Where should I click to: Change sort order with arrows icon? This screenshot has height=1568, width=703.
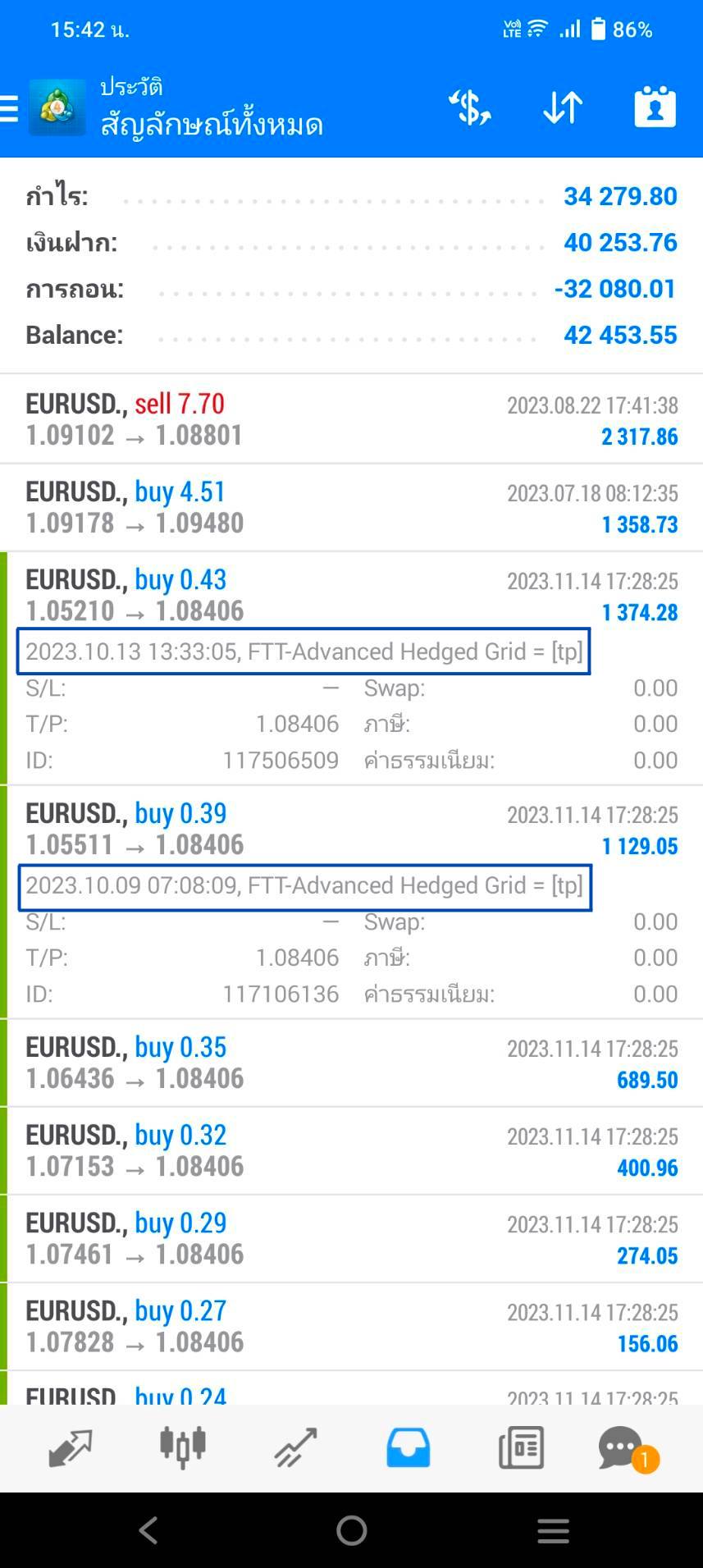point(563,107)
